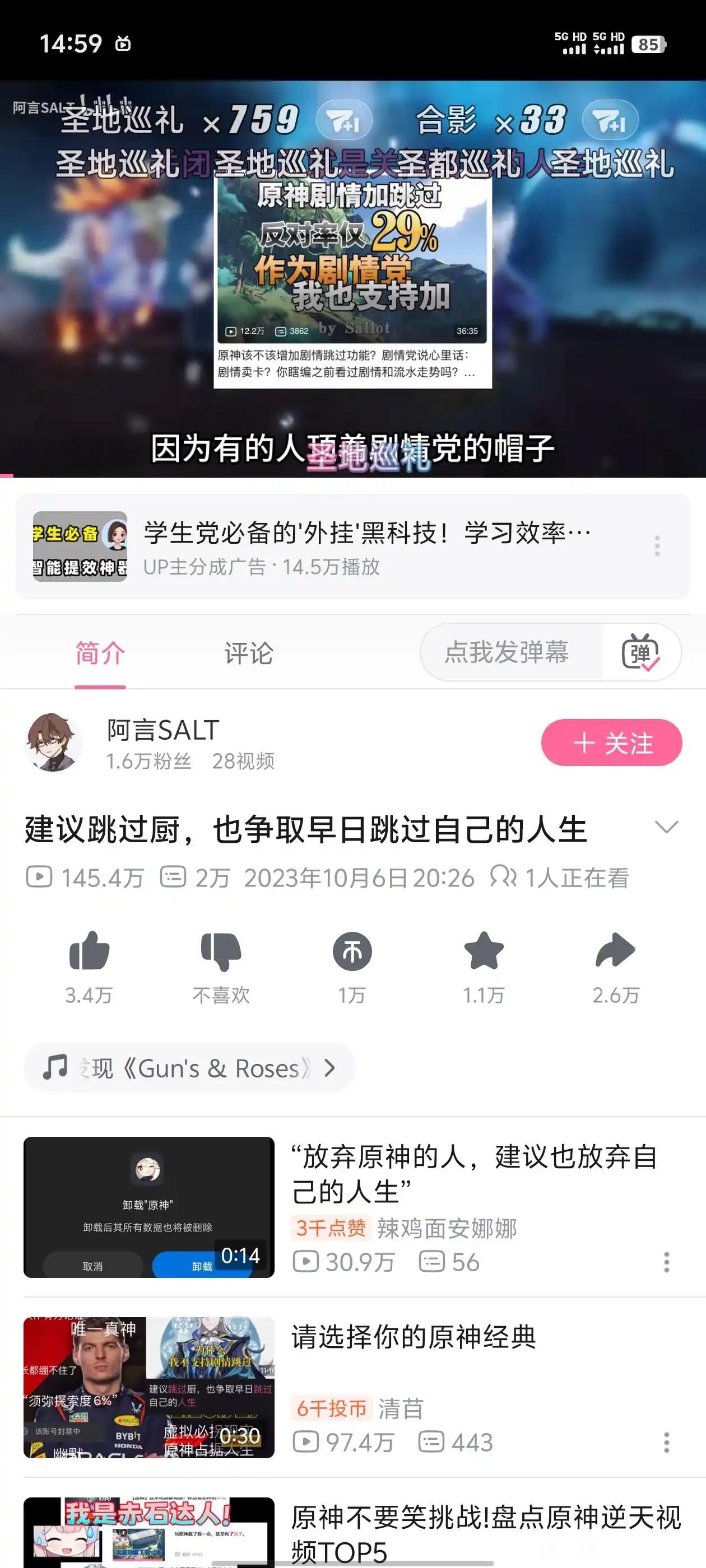This screenshot has height=1568, width=706.
Task: Share this video
Action: pyautogui.click(x=615, y=951)
